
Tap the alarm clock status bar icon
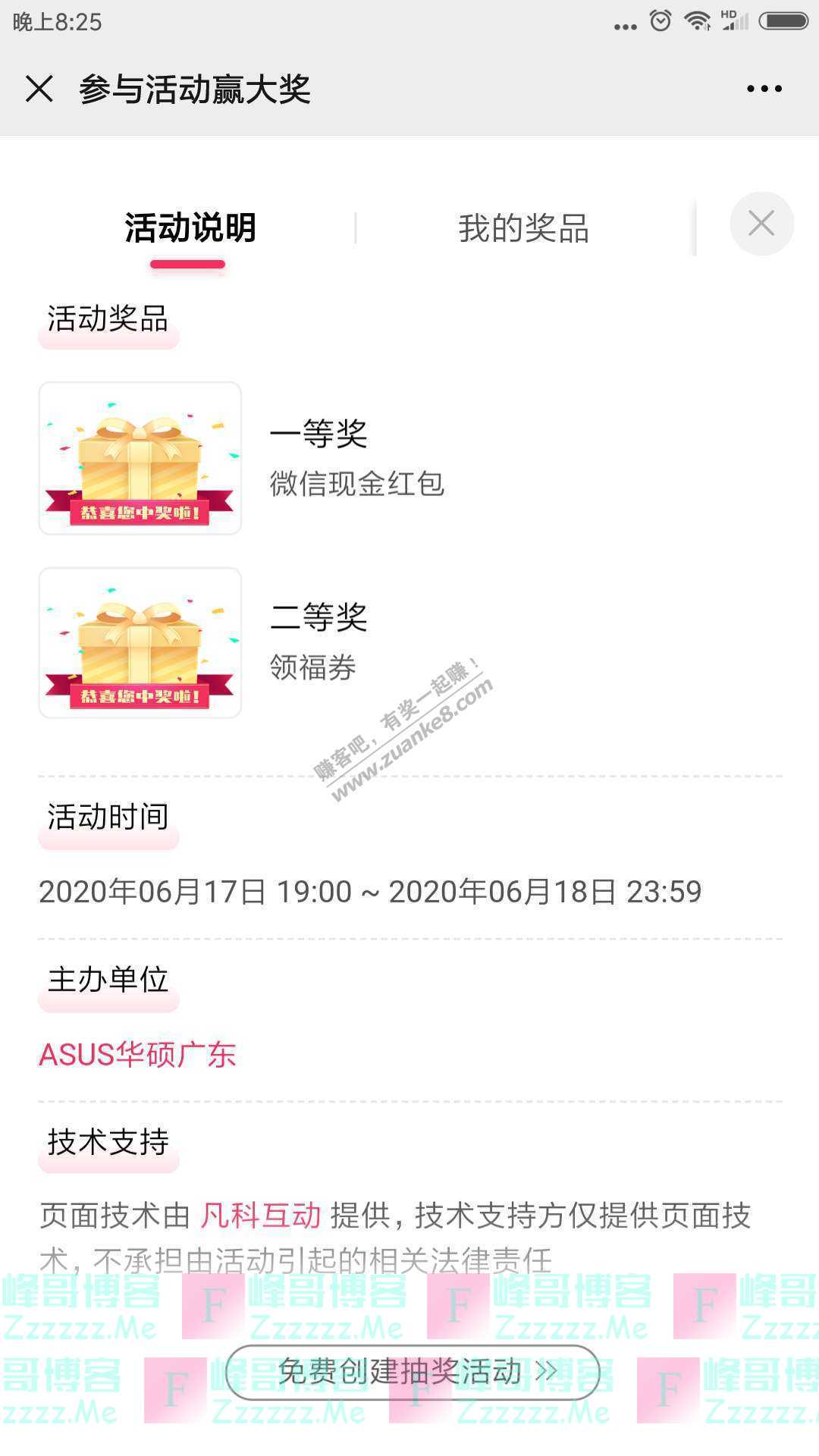pyautogui.click(x=662, y=19)
